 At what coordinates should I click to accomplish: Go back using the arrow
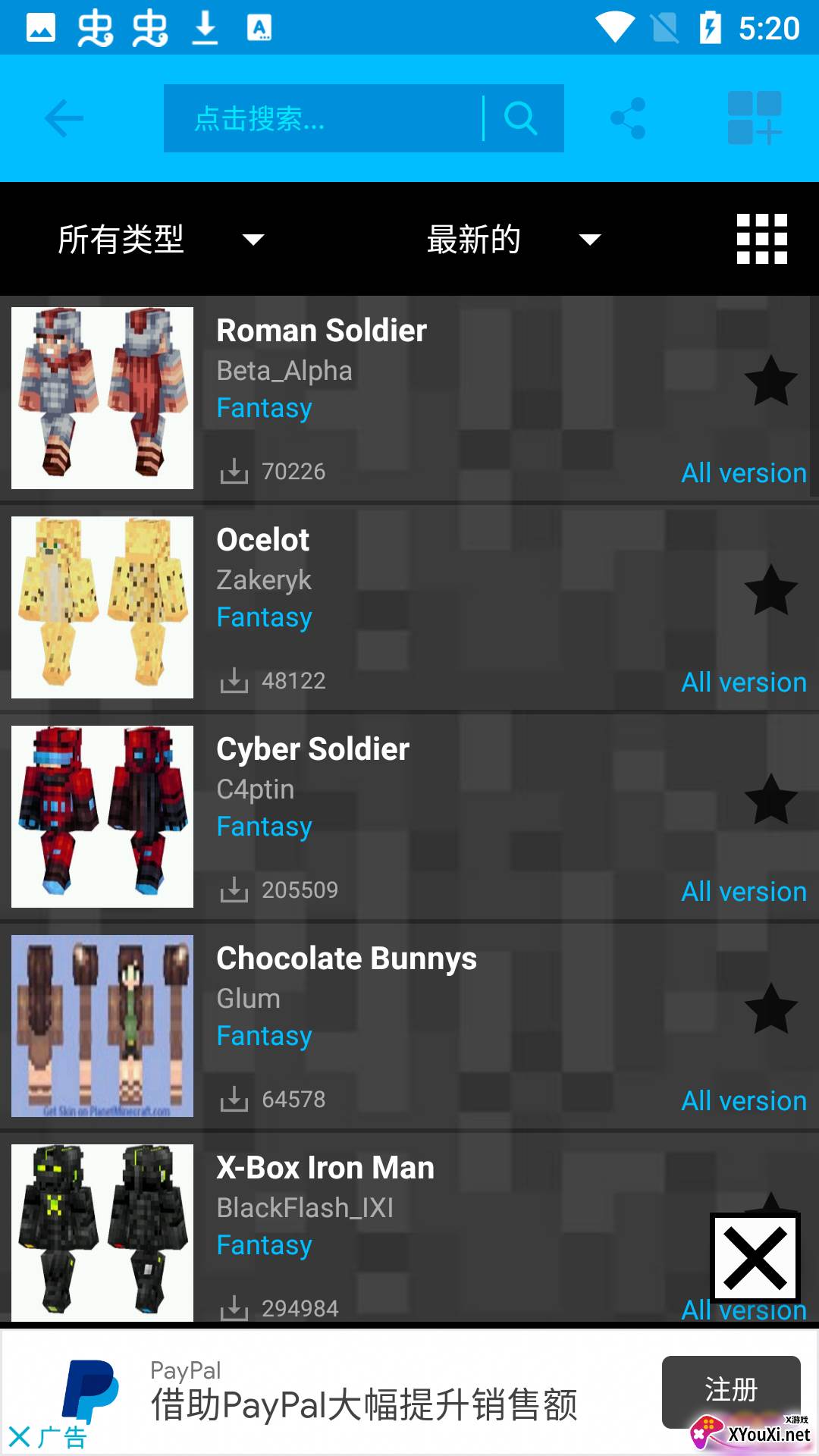(64, 118)
